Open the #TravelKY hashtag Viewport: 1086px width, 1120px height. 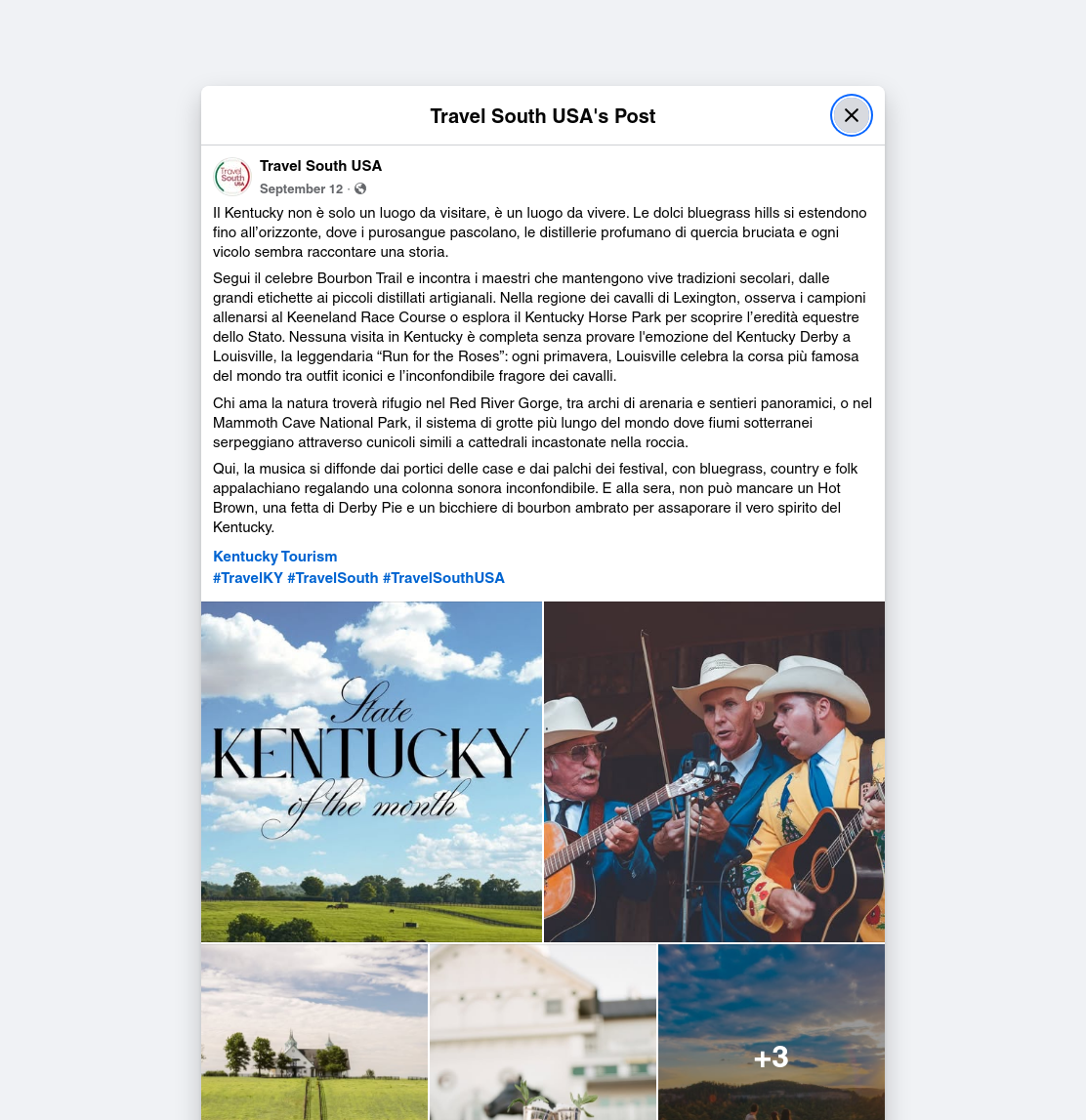coord(248,578)
